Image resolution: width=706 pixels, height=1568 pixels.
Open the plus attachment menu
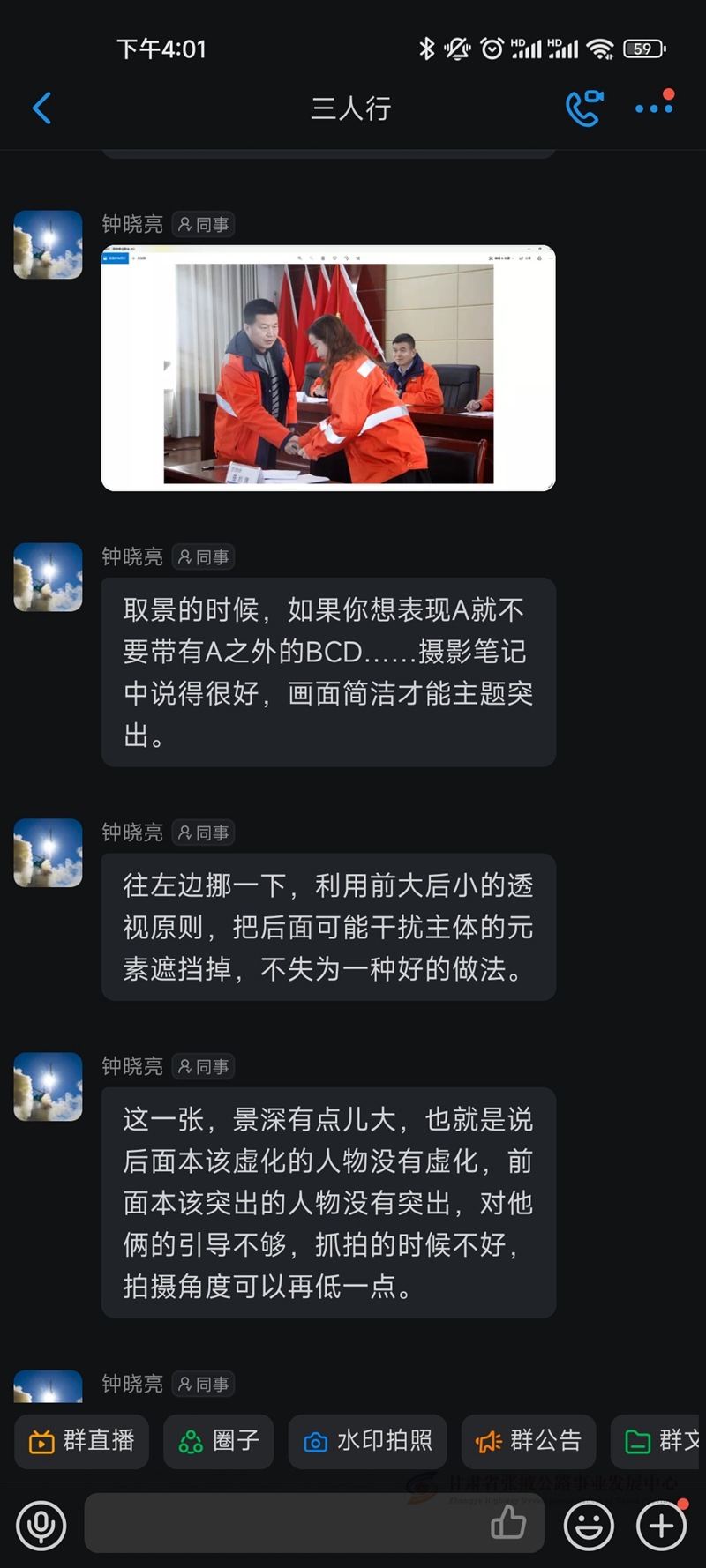[x=661, y=1524]
